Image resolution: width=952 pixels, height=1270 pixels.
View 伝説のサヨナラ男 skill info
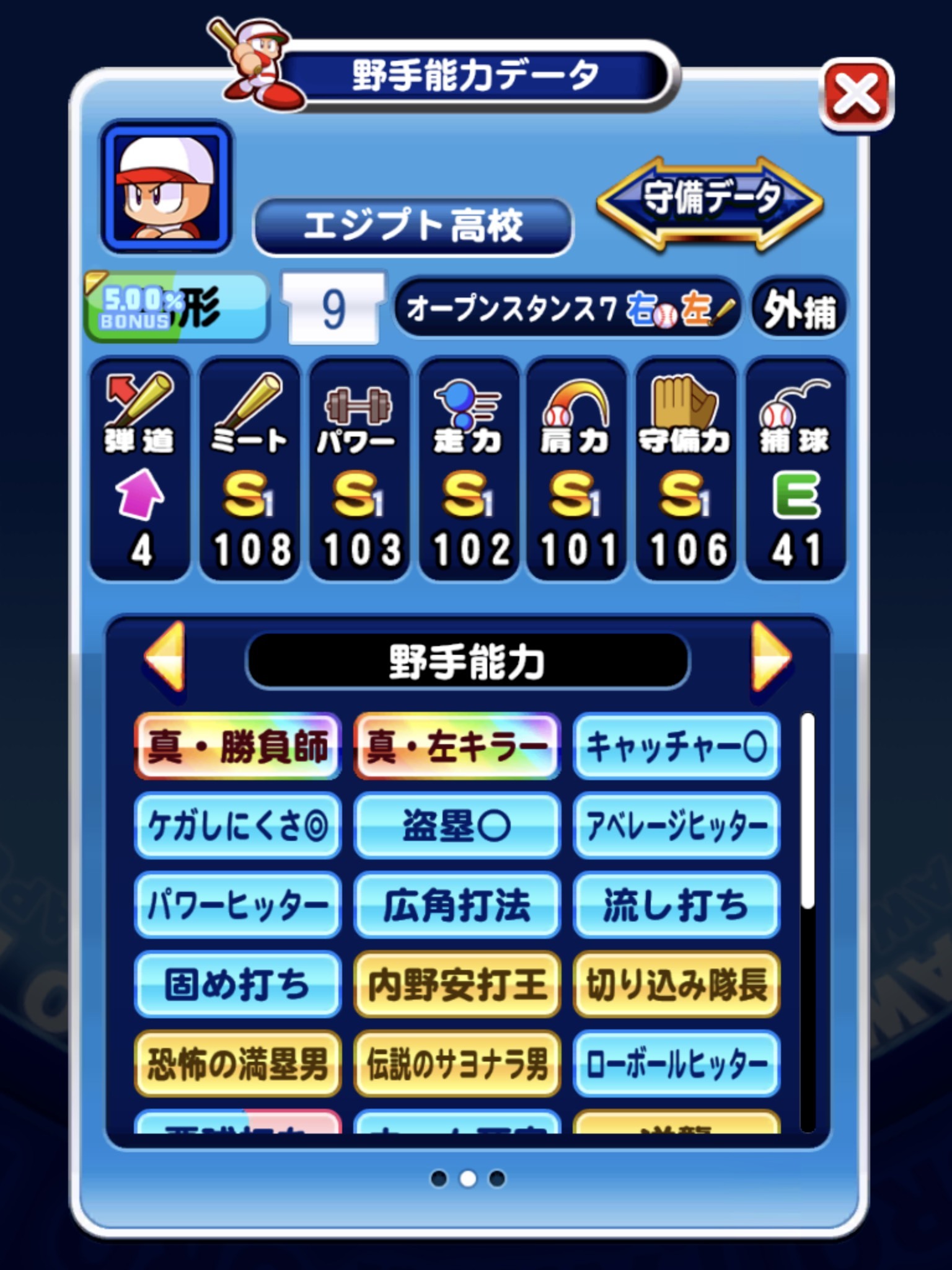[x=457, y=1064]
